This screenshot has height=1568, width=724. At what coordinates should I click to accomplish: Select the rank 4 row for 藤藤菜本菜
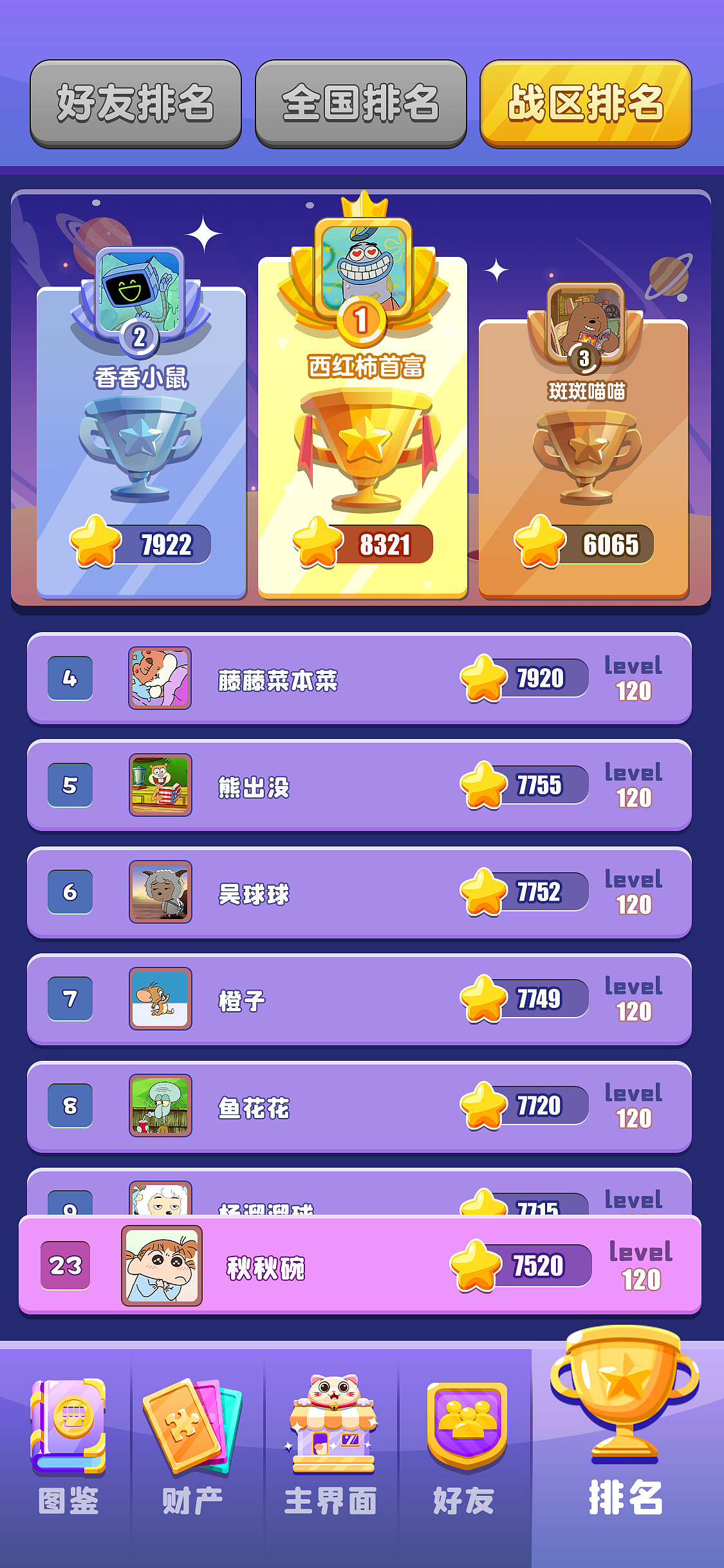[362, 678]
